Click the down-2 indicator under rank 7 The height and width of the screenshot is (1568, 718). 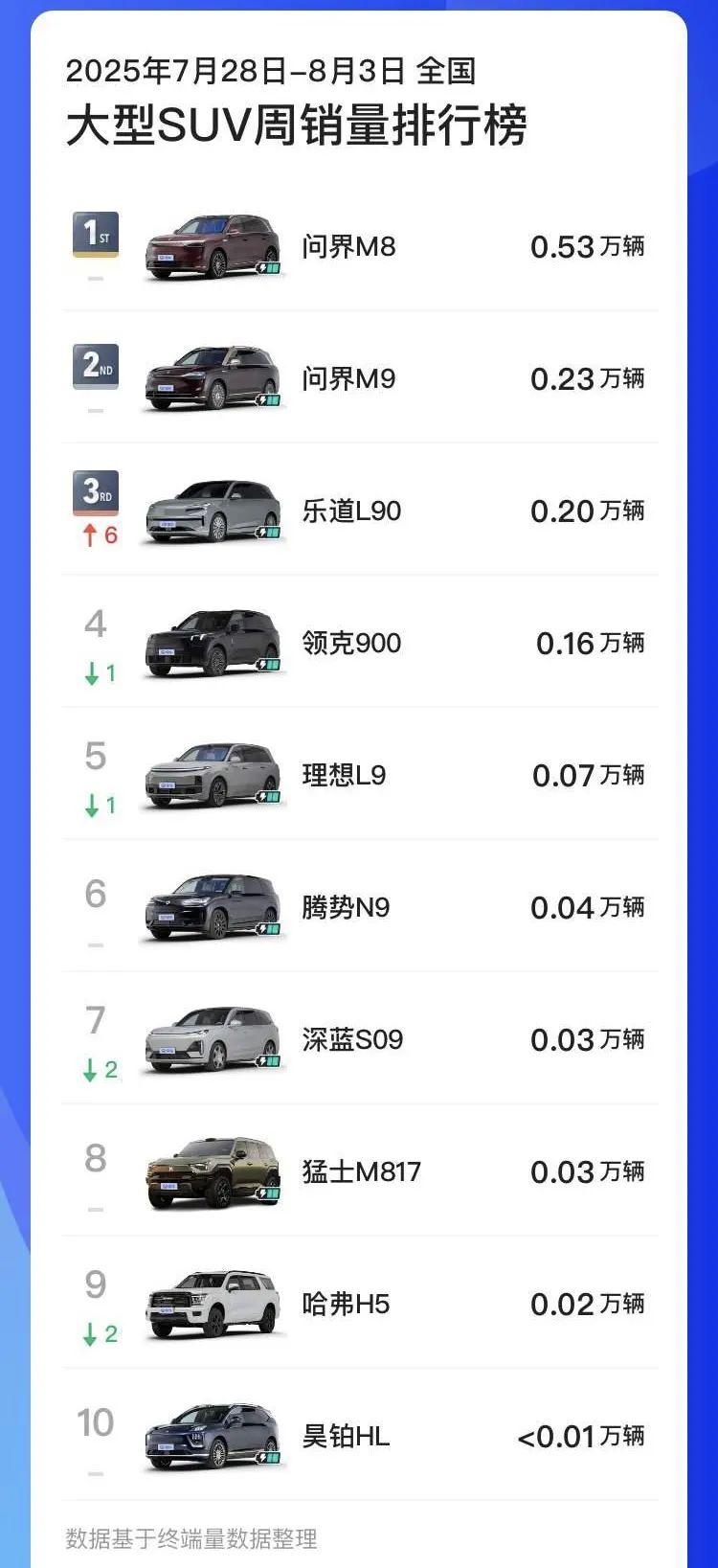pos(96,1070)
